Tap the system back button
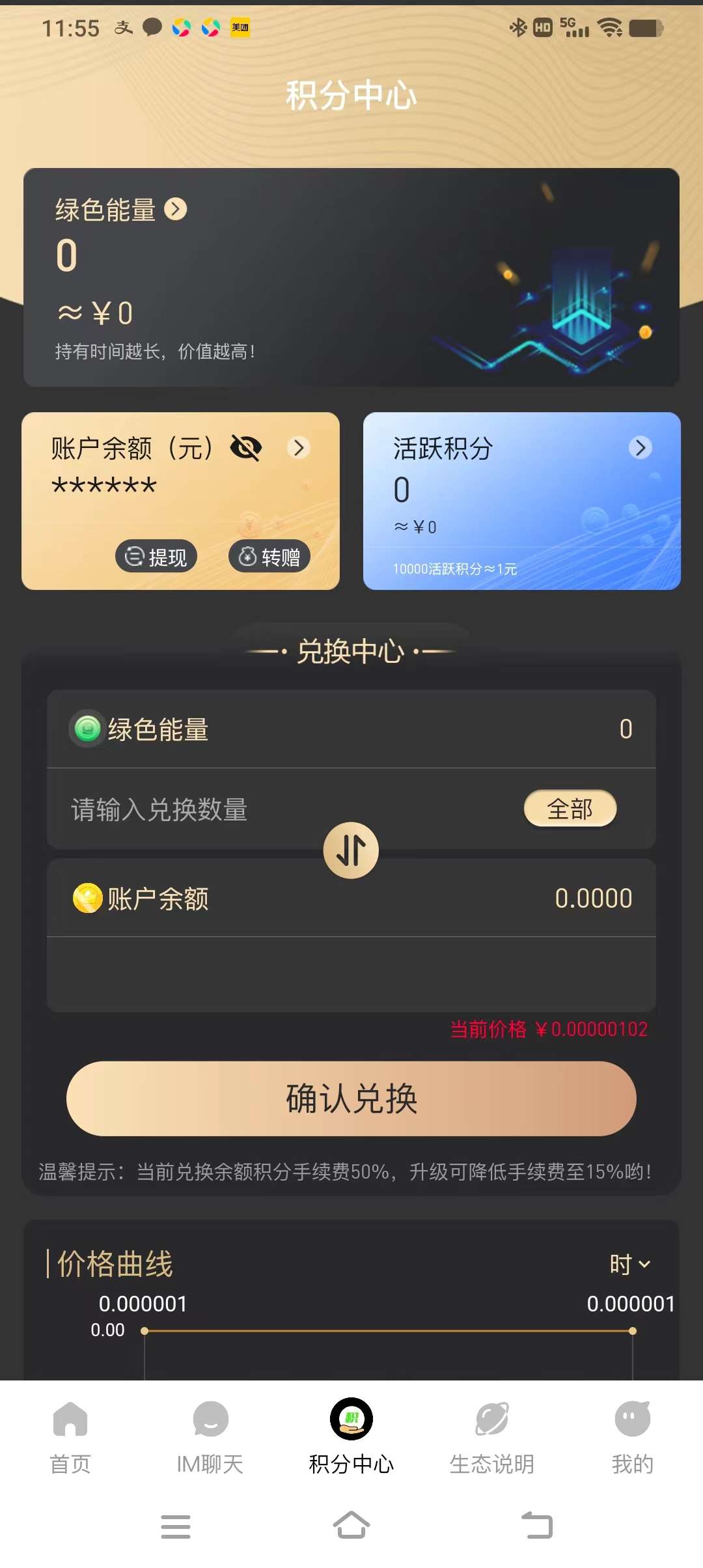 point(537,1525)
